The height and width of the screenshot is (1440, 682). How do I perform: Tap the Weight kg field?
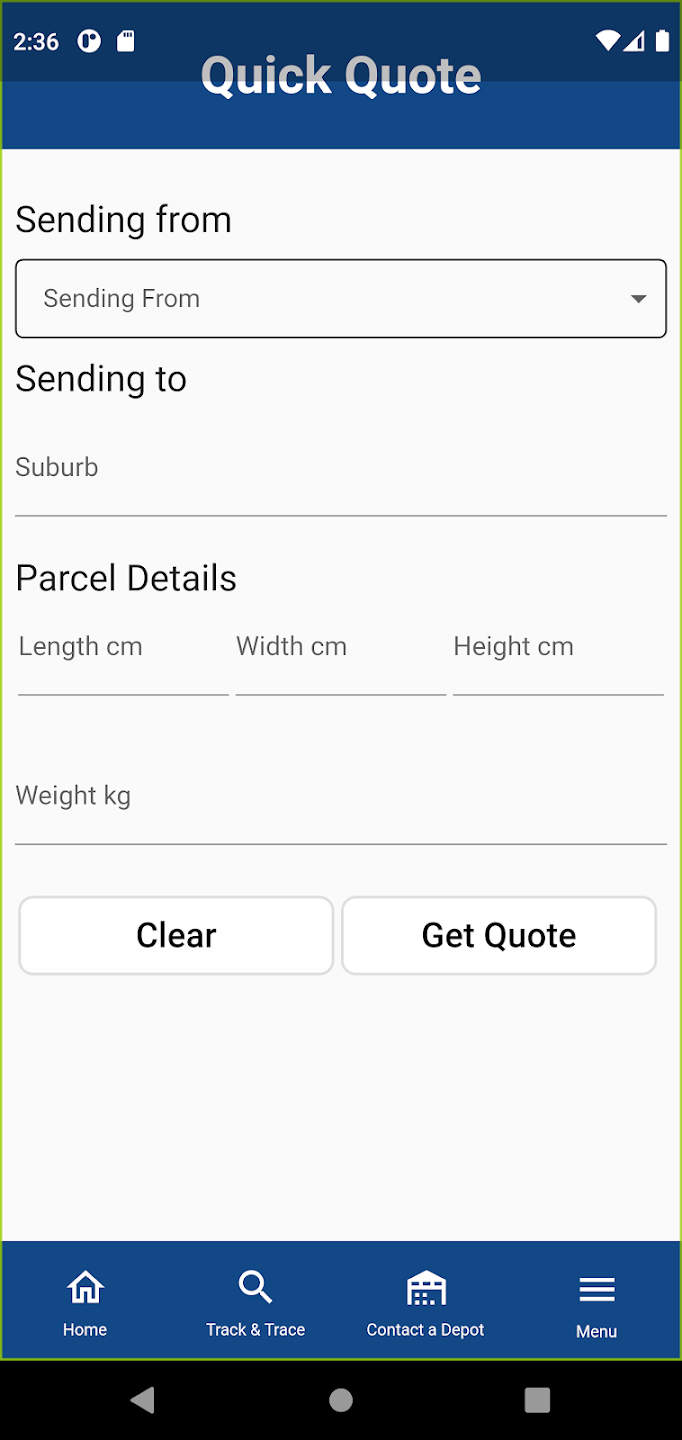pyautogui.click(x=340, y=808)
